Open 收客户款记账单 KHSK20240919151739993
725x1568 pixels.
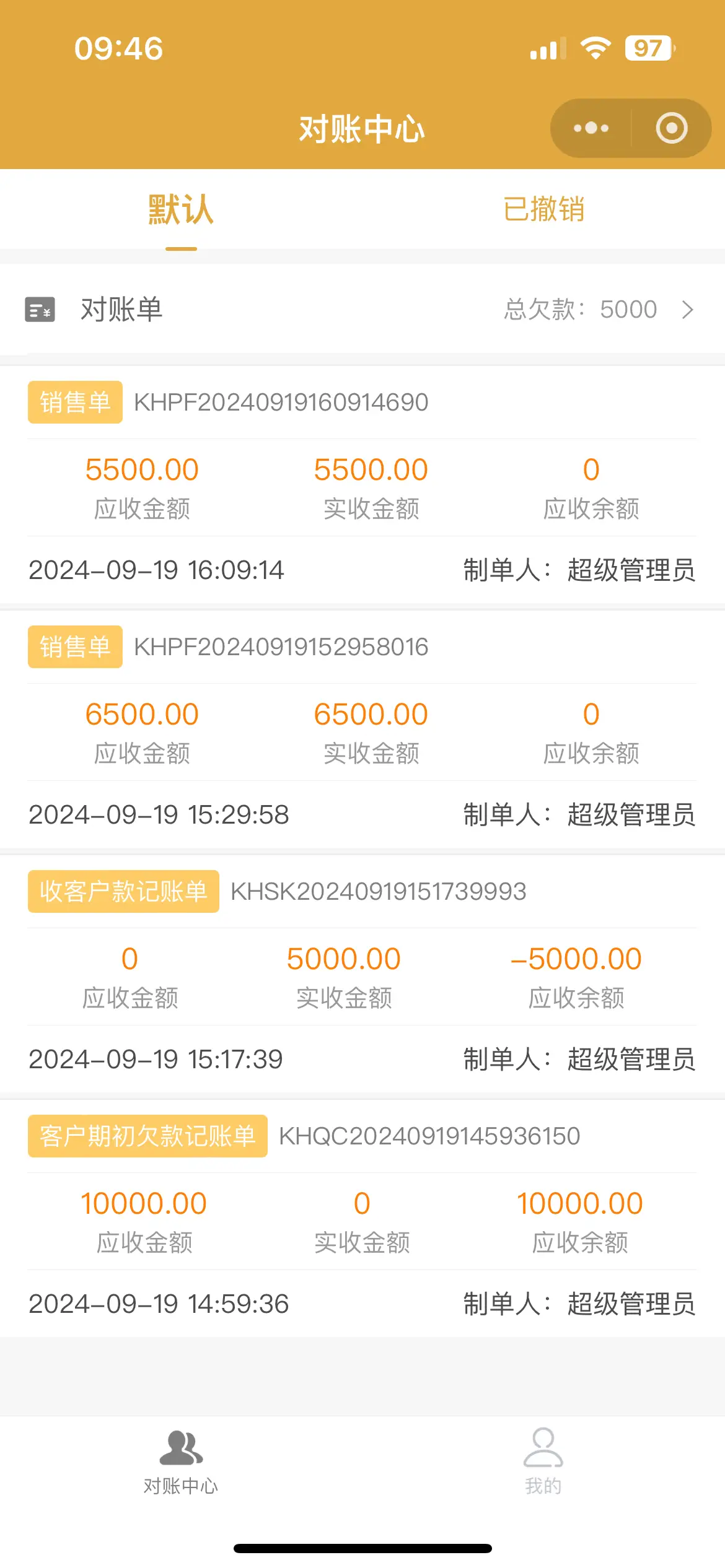coord(362,973)
